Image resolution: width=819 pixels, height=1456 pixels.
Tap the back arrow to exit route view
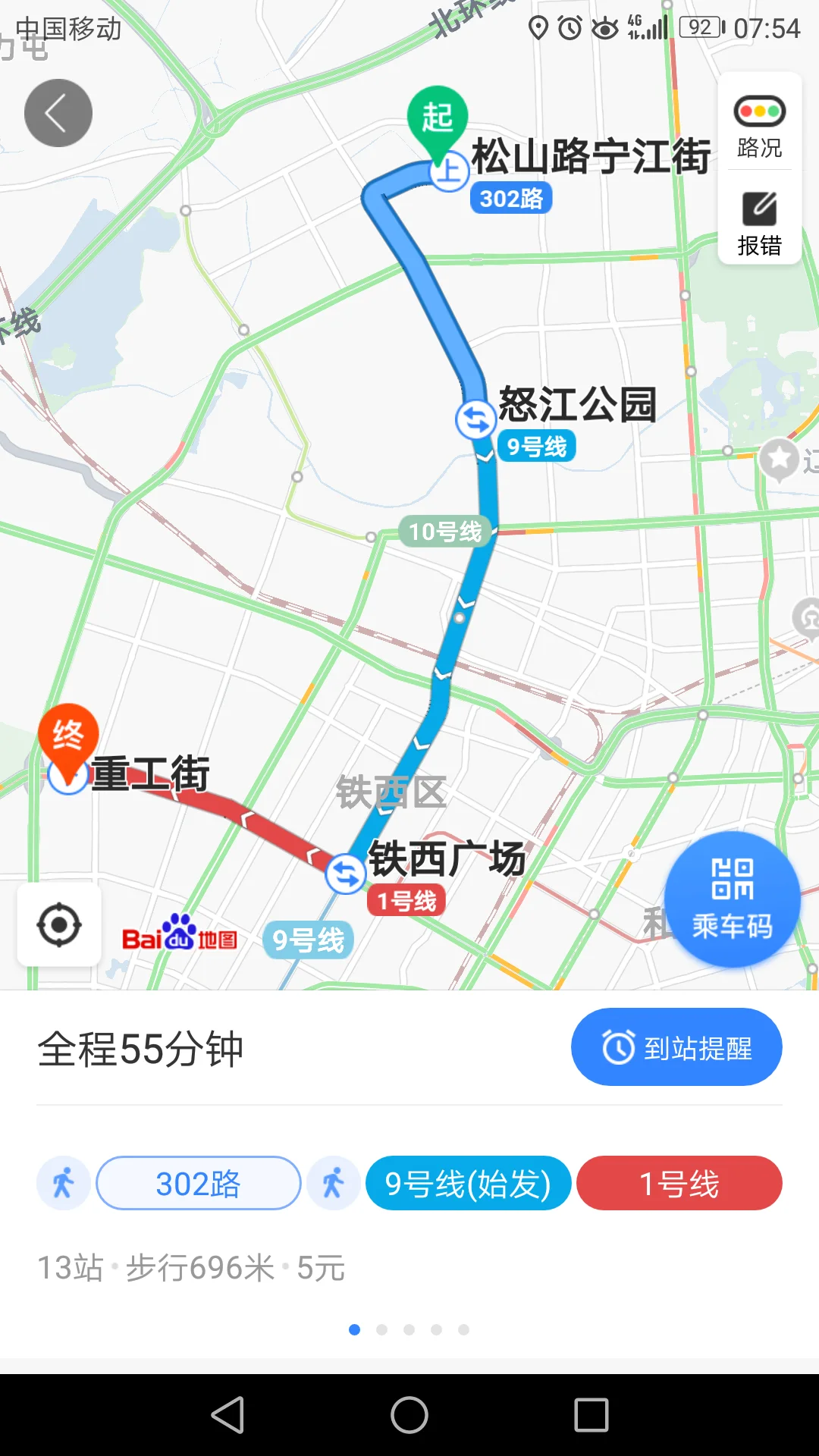[58, 111]
